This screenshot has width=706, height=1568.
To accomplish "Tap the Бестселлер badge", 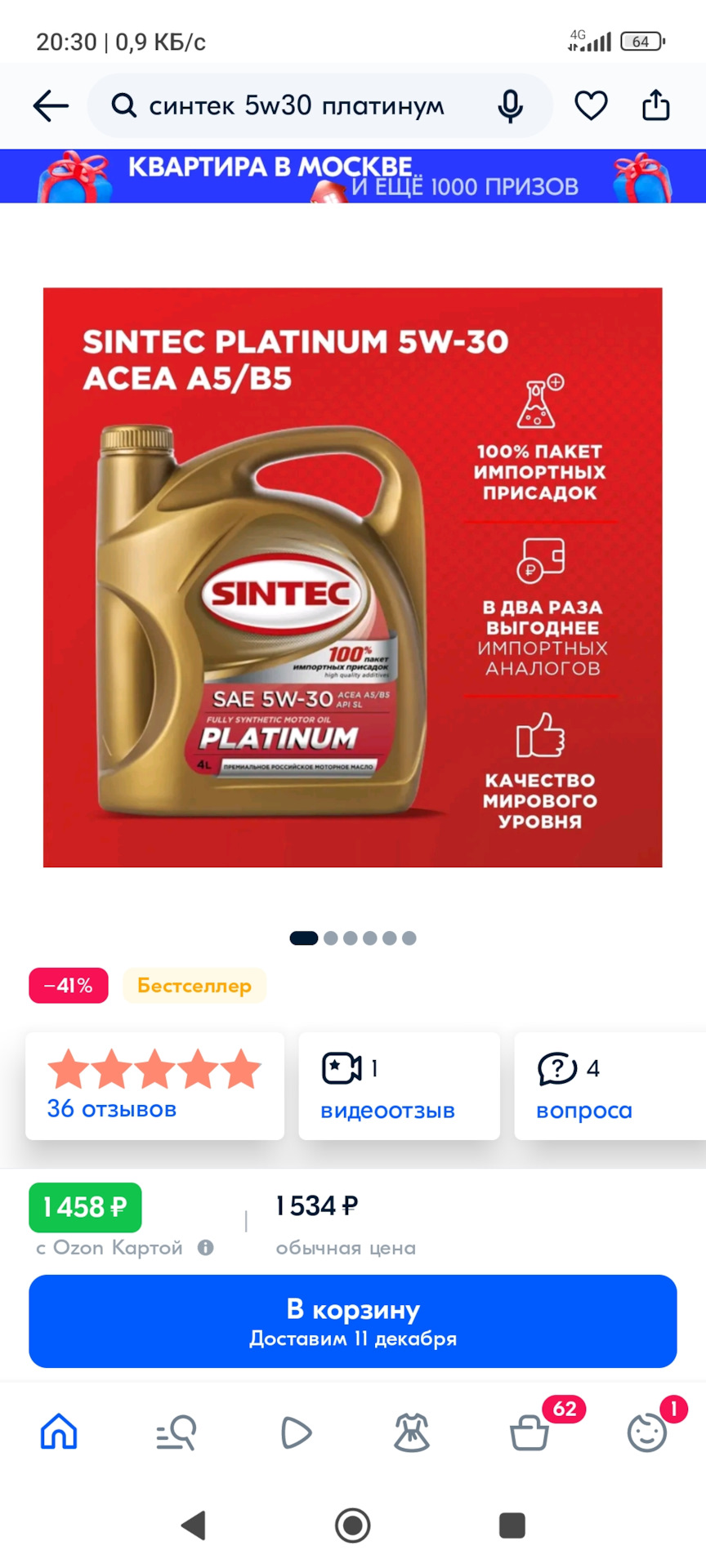I will pyautogui.click(x=194, y=986).
